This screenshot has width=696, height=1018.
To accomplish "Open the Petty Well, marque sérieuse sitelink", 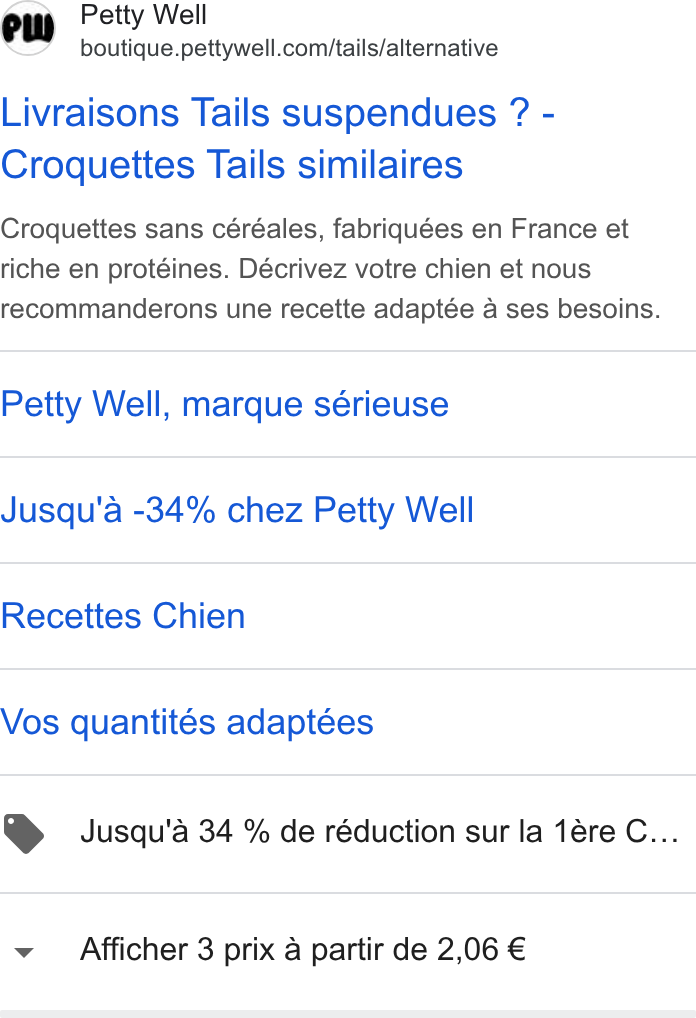I will pyautogui.click(x=225, y=404).
